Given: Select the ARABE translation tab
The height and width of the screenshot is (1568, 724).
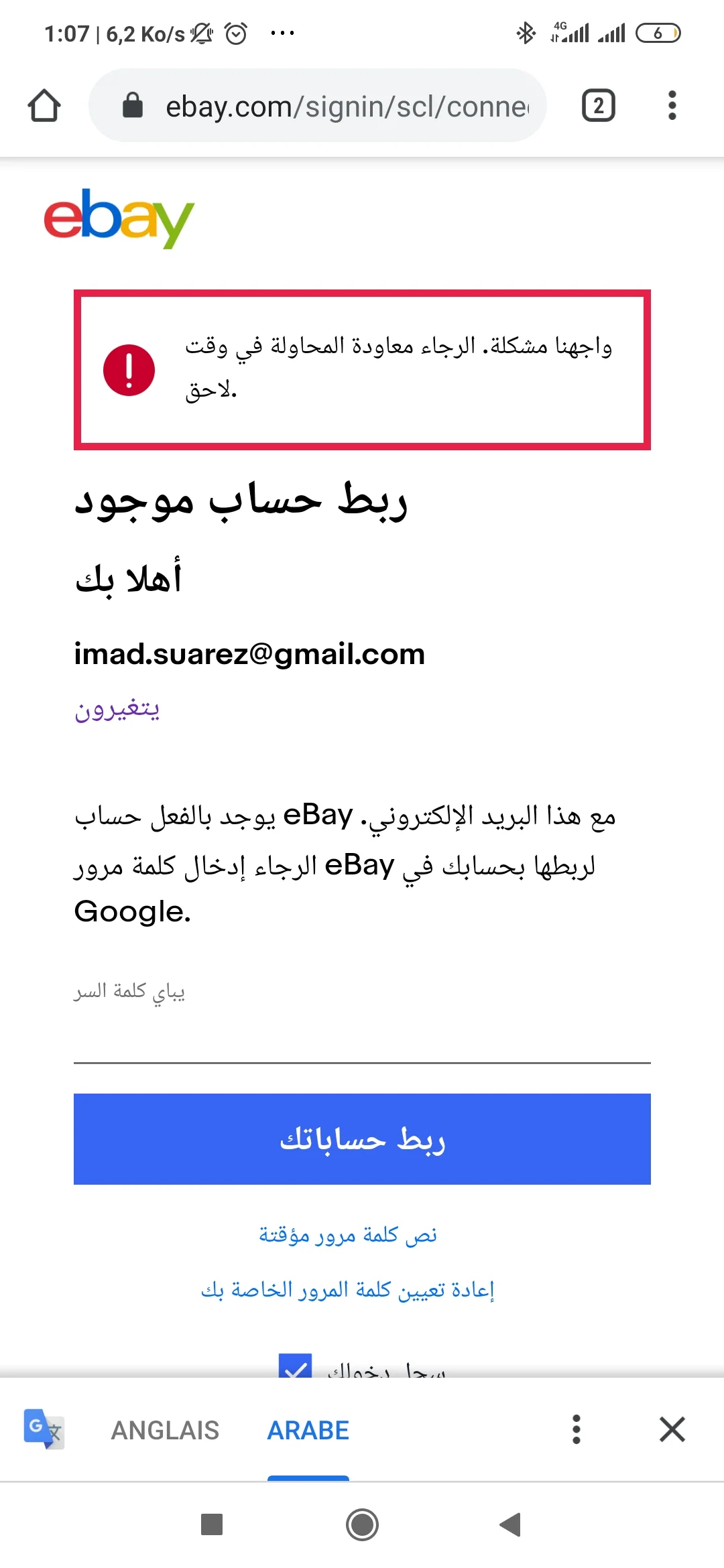Looking at the screenshot, I should click(x=308, y=1430).
